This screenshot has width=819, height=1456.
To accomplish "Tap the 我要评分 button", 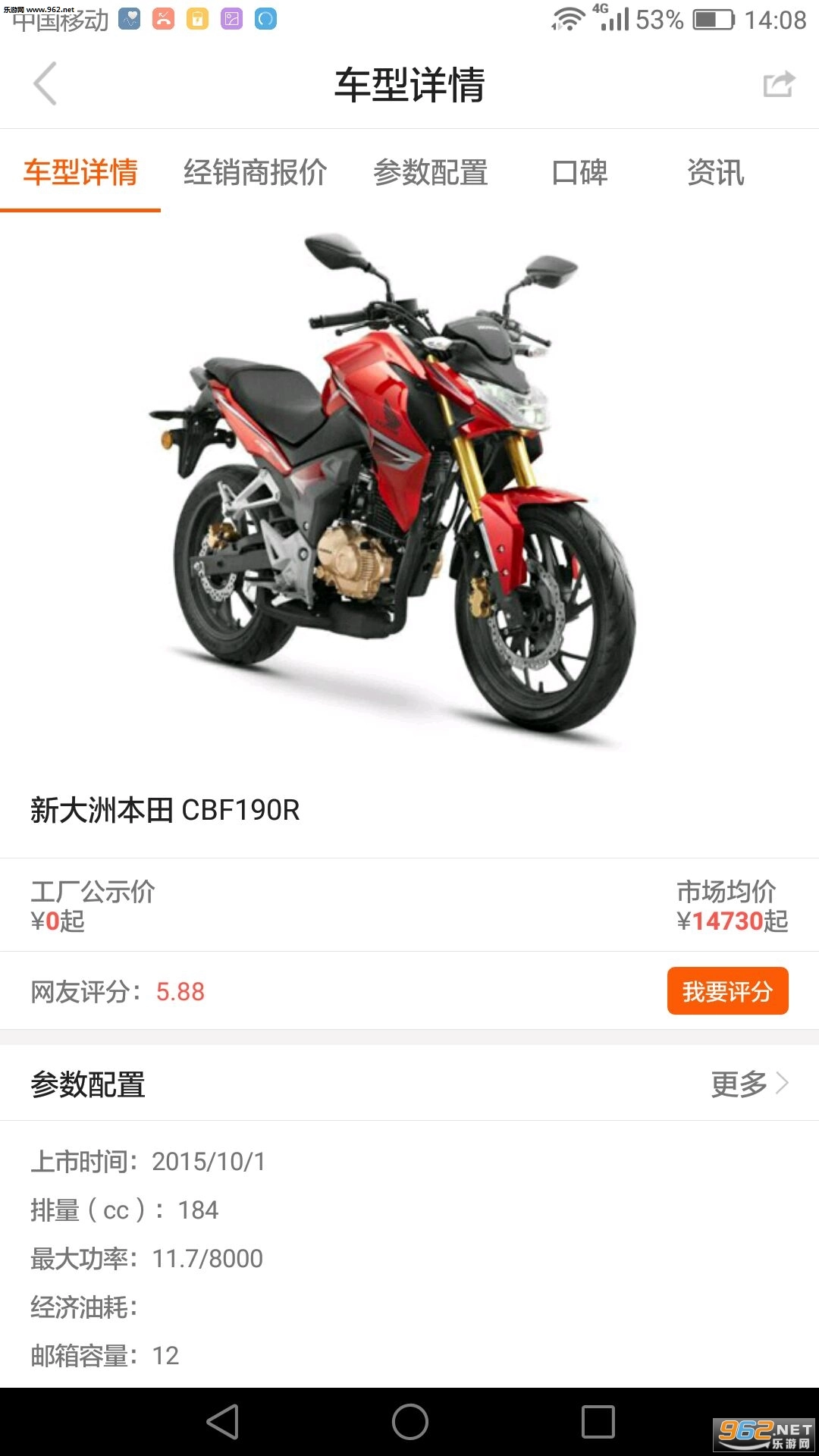I will click(x=727, y=991).
